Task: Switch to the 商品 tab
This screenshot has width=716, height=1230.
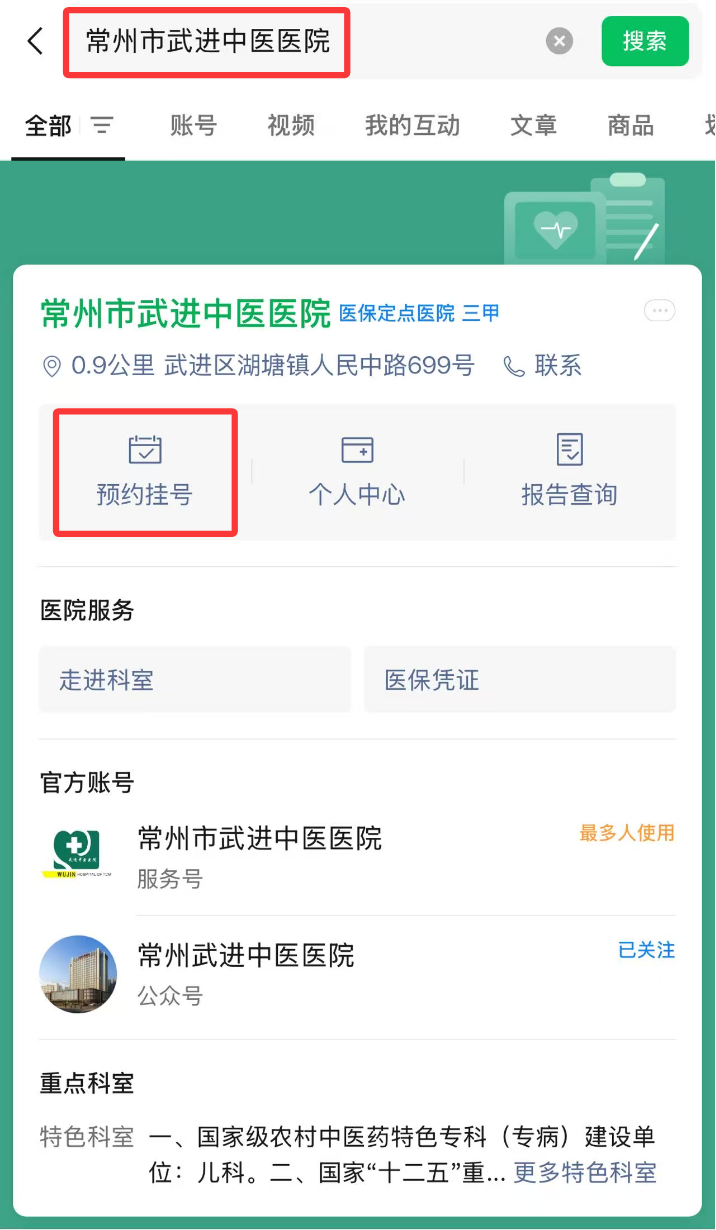Action: pos(630,125)
